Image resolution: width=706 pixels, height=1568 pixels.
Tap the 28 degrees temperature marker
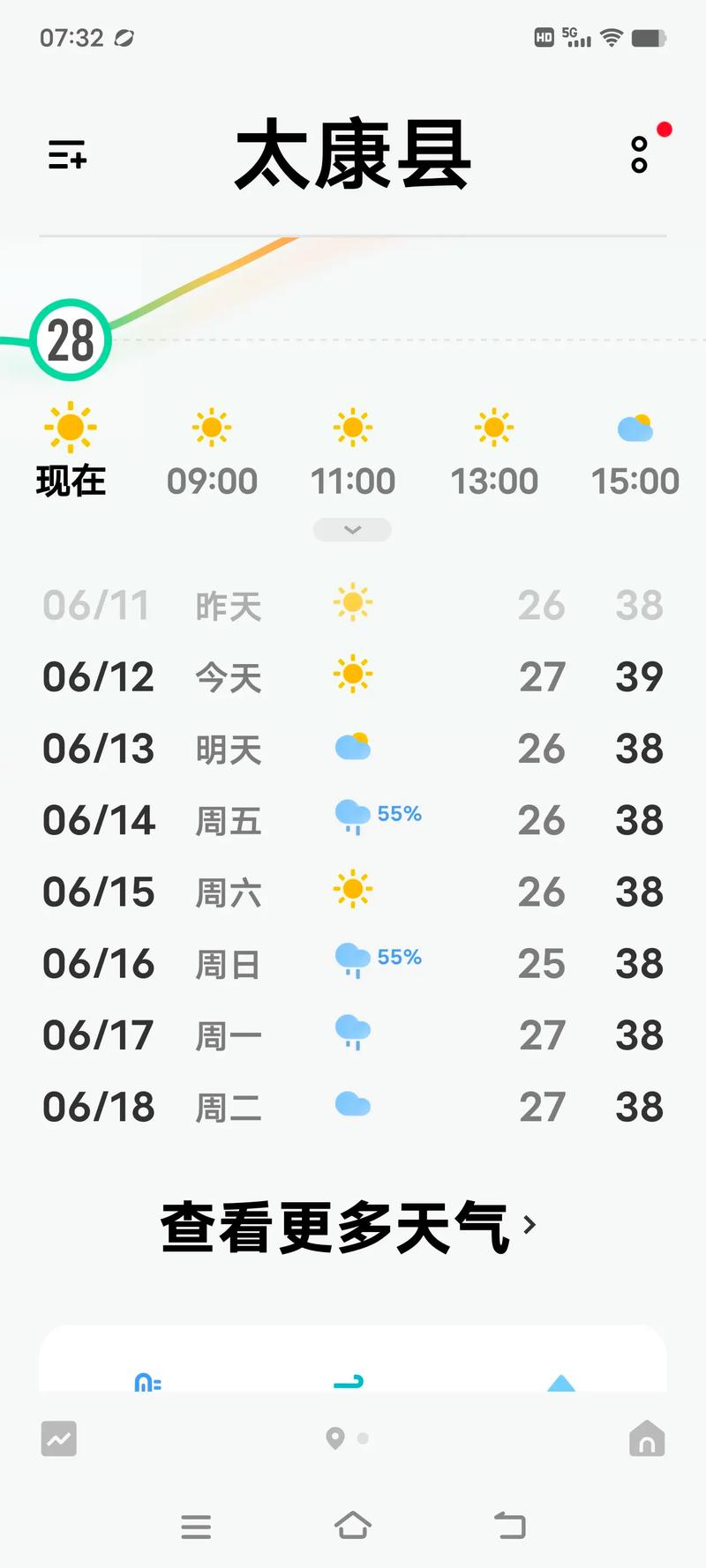(71, 341)
